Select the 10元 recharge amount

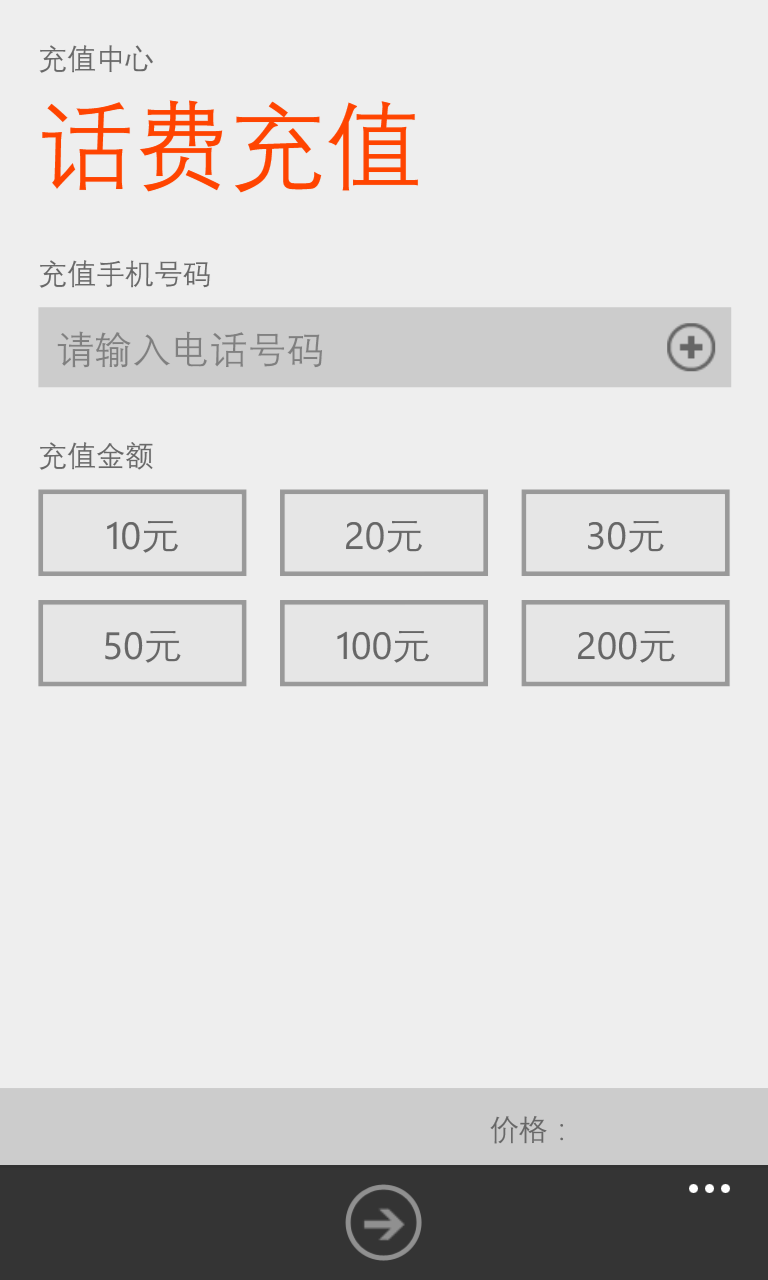coord(142,533)
